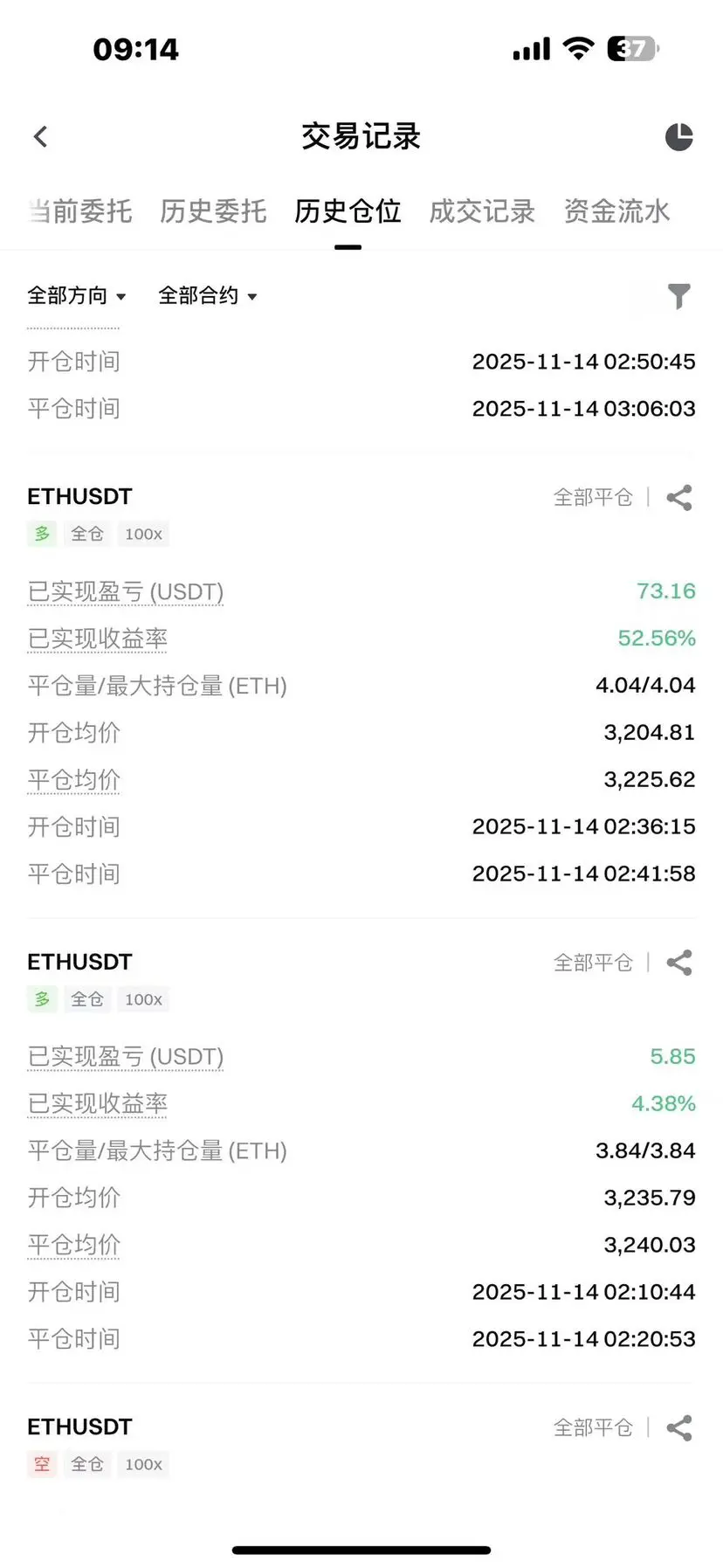Switch to the 历史委托 tab
Screen dimensions: 723x1568
pyautogui.click(x=213, y=211)
